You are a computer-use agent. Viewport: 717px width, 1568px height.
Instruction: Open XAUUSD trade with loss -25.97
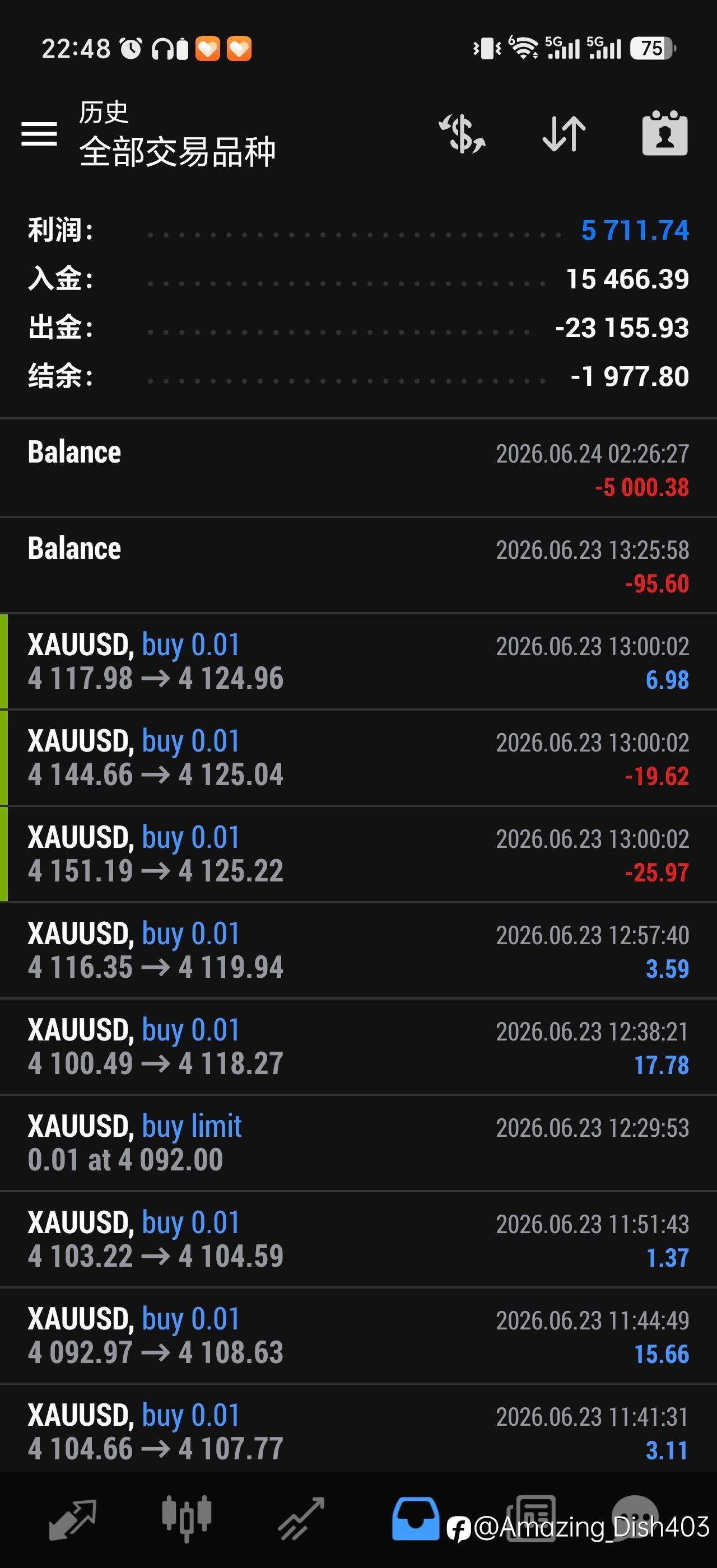[x=358, y=854]
